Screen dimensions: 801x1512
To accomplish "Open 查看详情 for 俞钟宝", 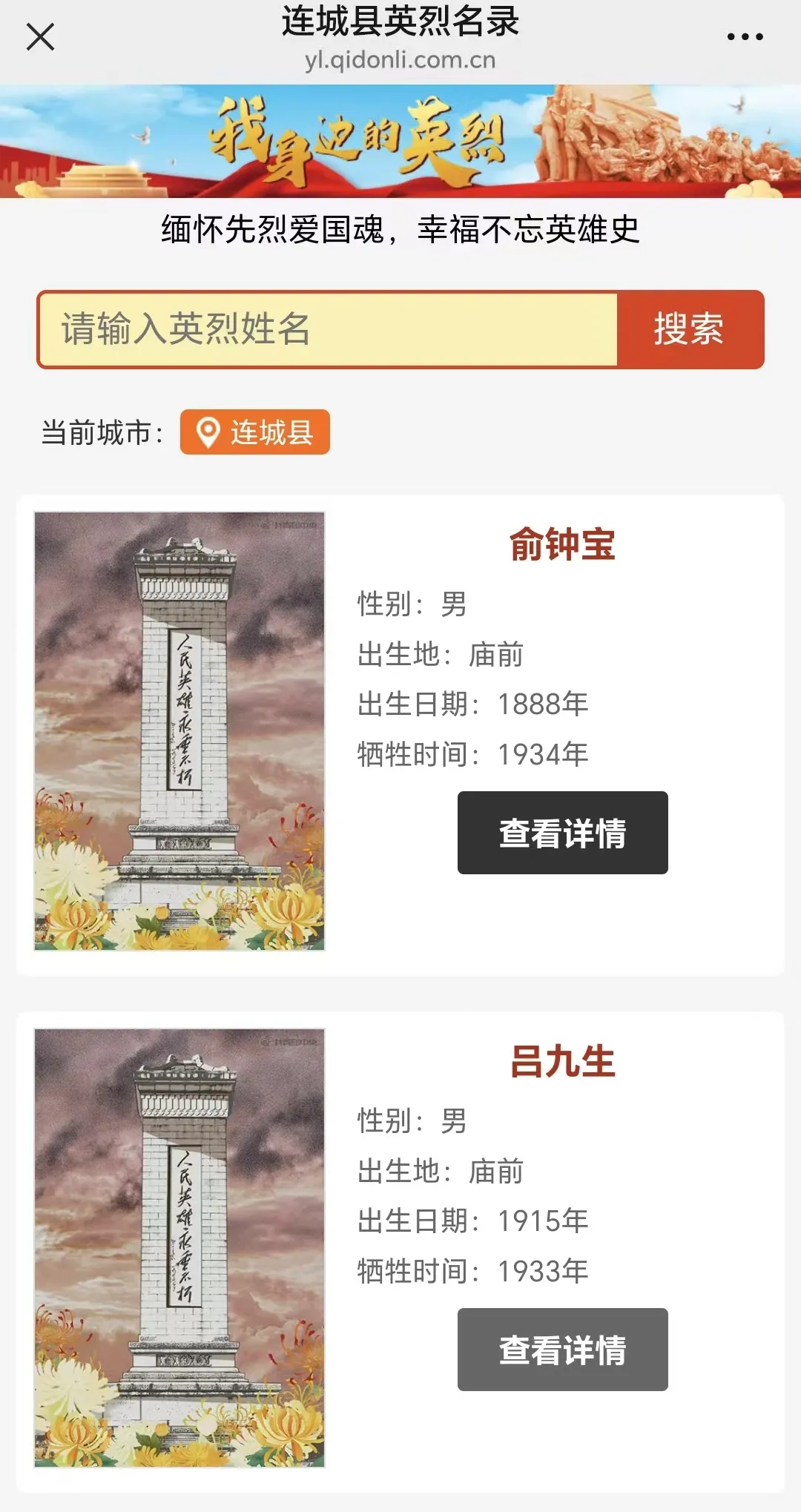I will pos(562,834).
